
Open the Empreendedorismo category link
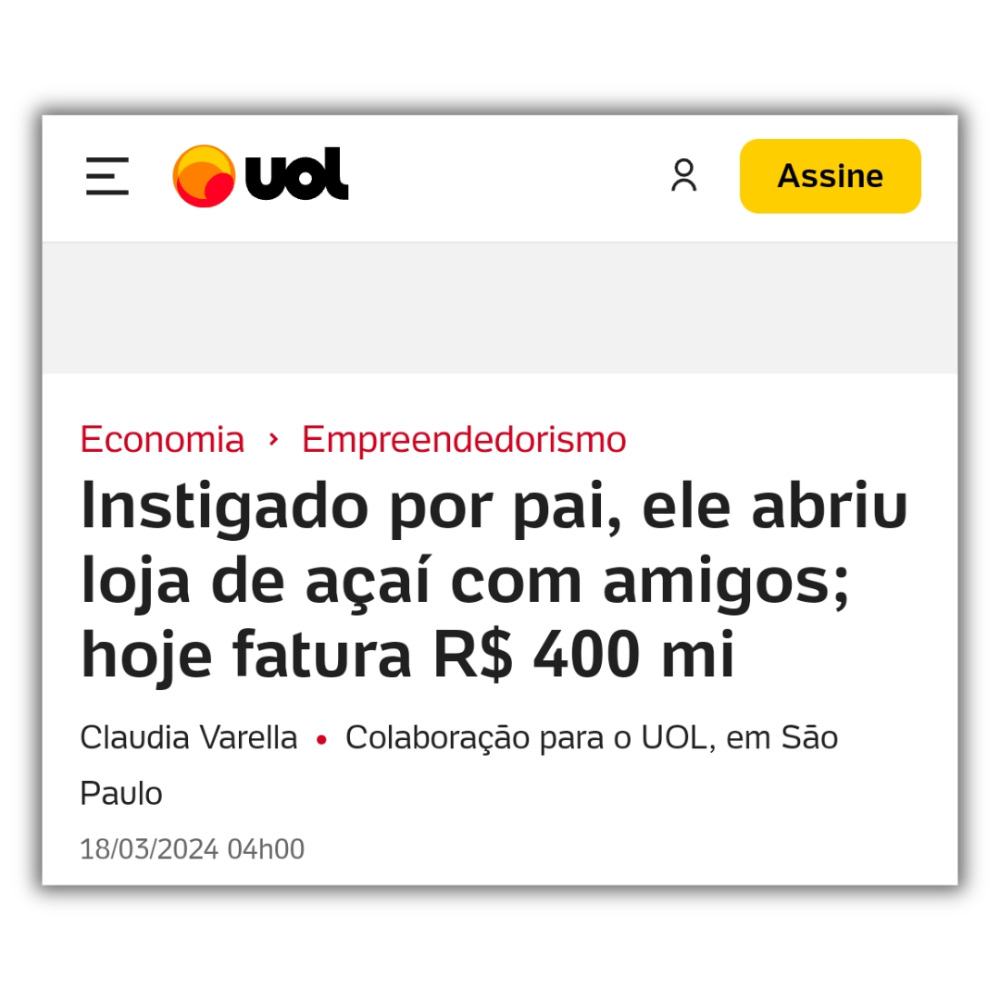(464, 440)
